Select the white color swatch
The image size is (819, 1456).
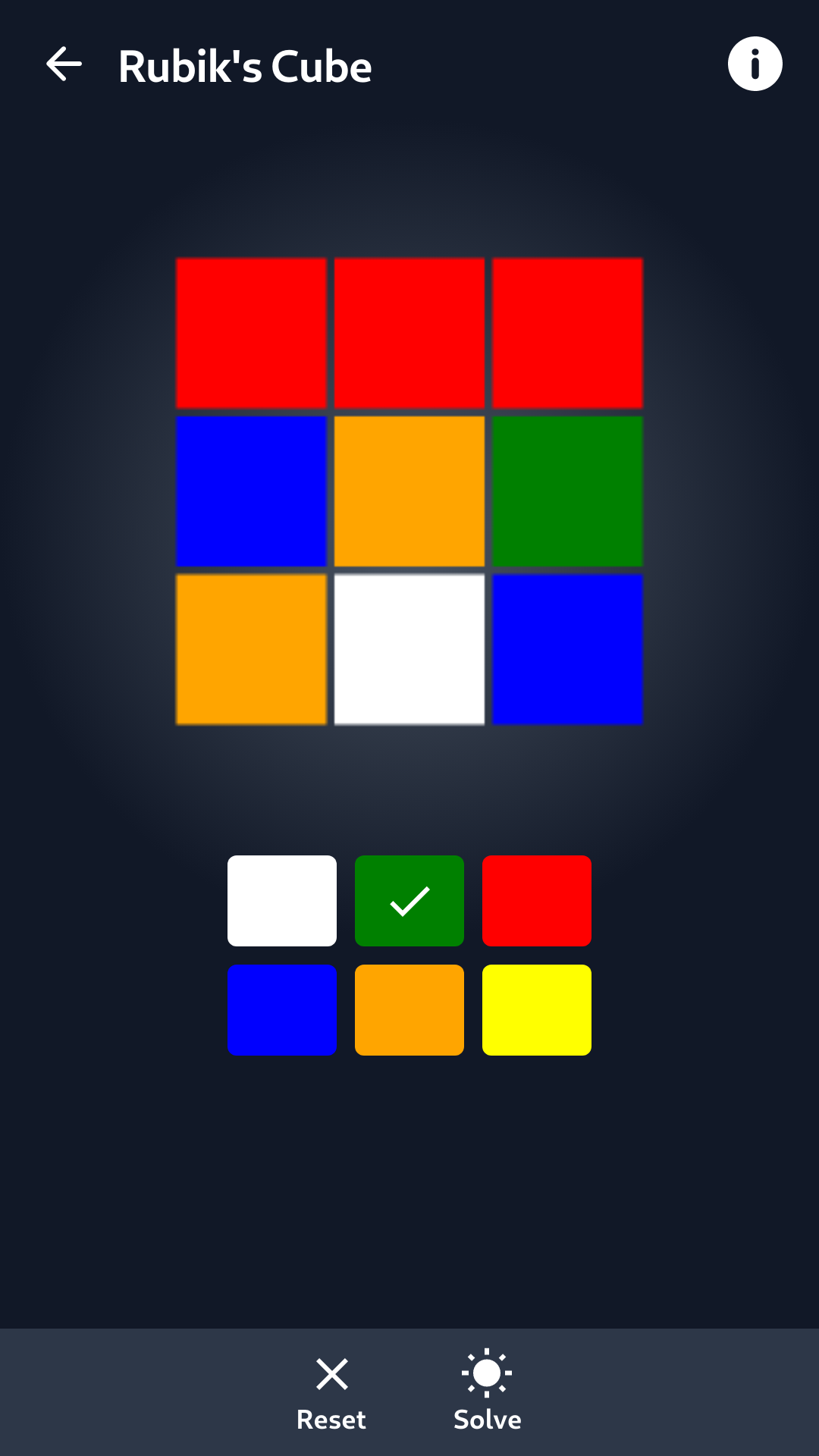(x=282, y=901)
